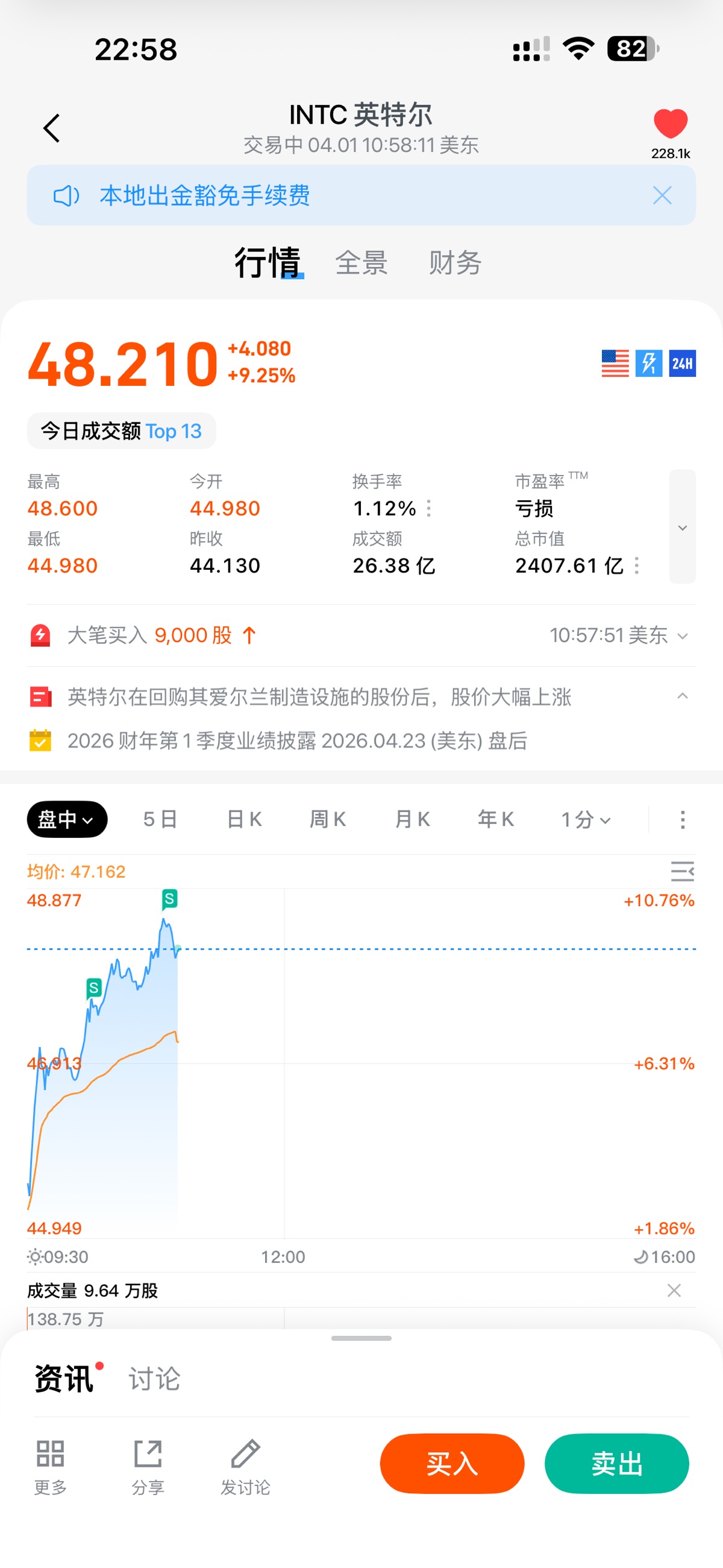Switch to the 全景 tab
Viewport: 723px width, 1568px height.
click(361, 263)
